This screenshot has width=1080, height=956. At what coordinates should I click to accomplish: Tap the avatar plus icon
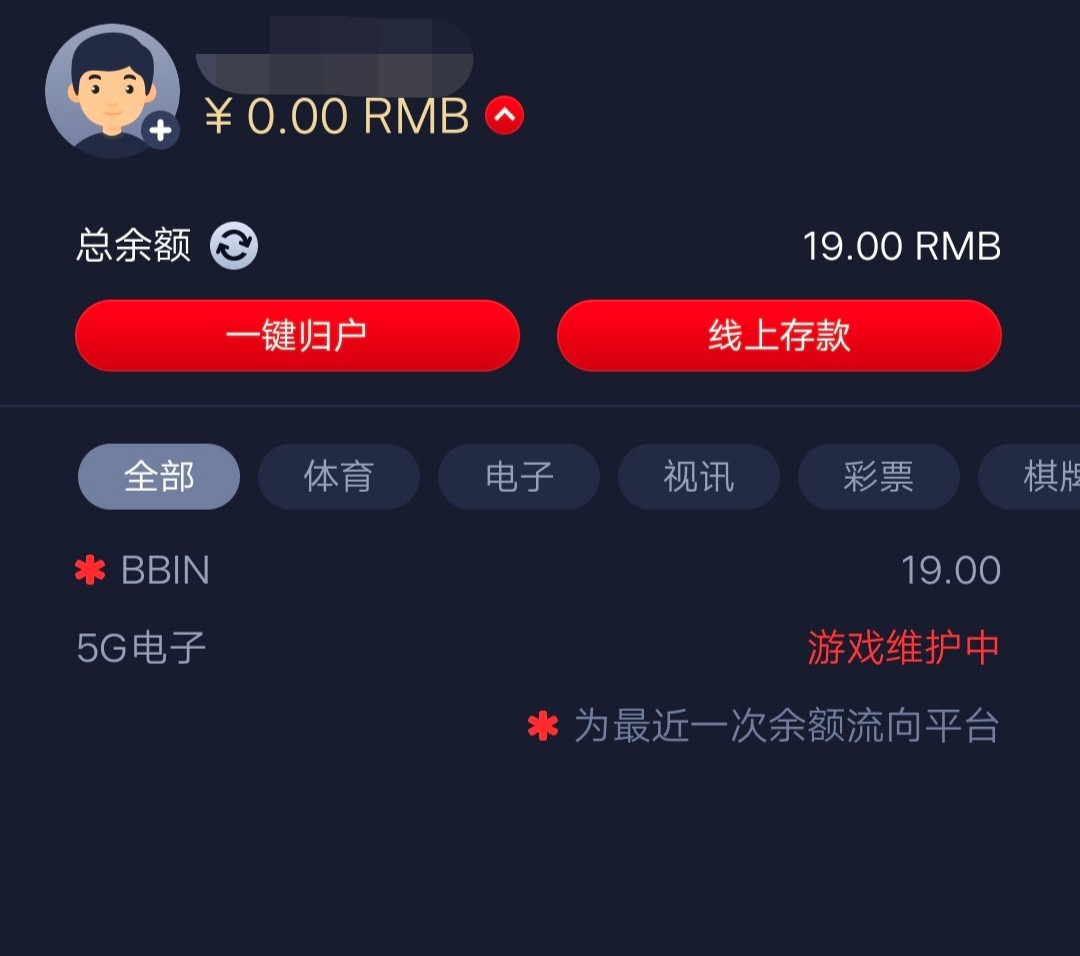click(x=160, y=130)
